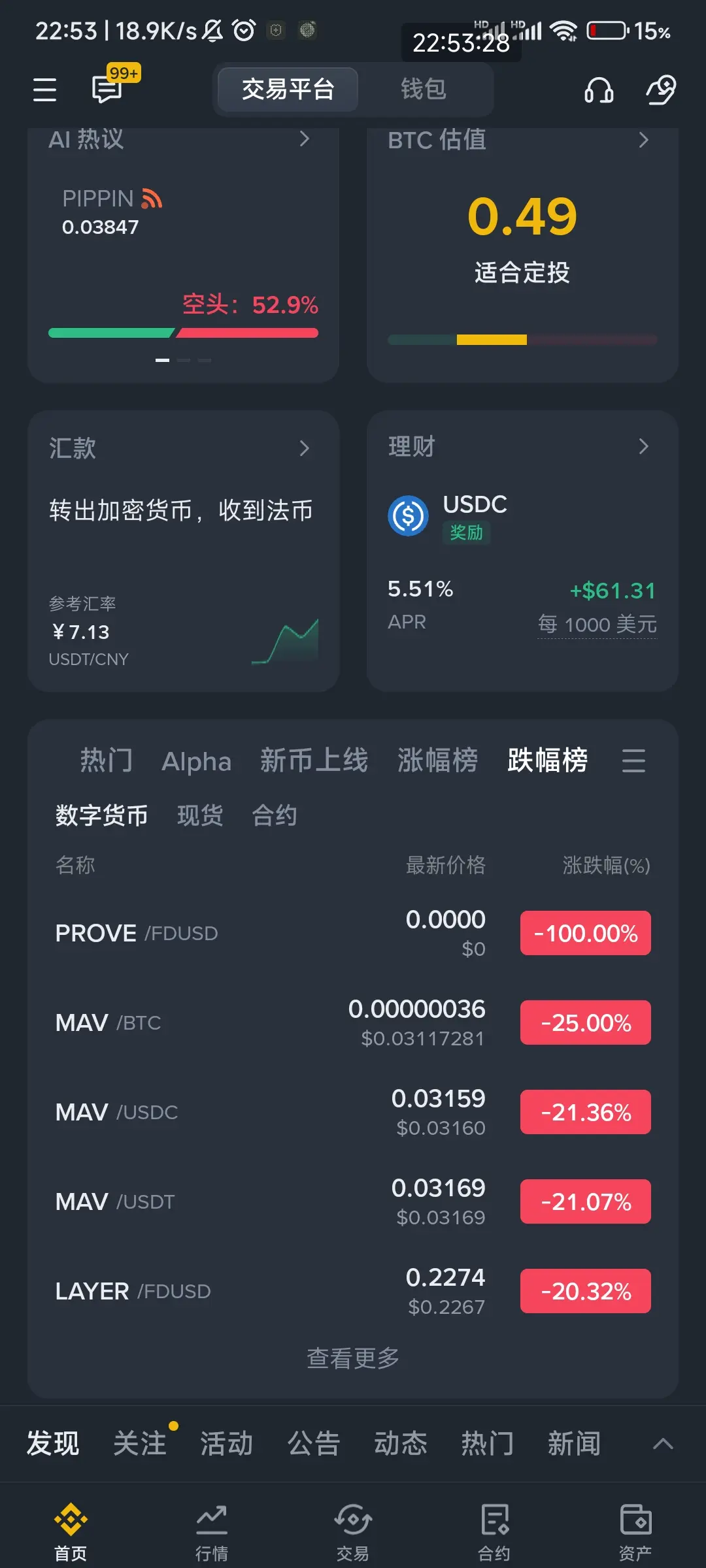Open the AI 热议 PIPPIN card

183,255
